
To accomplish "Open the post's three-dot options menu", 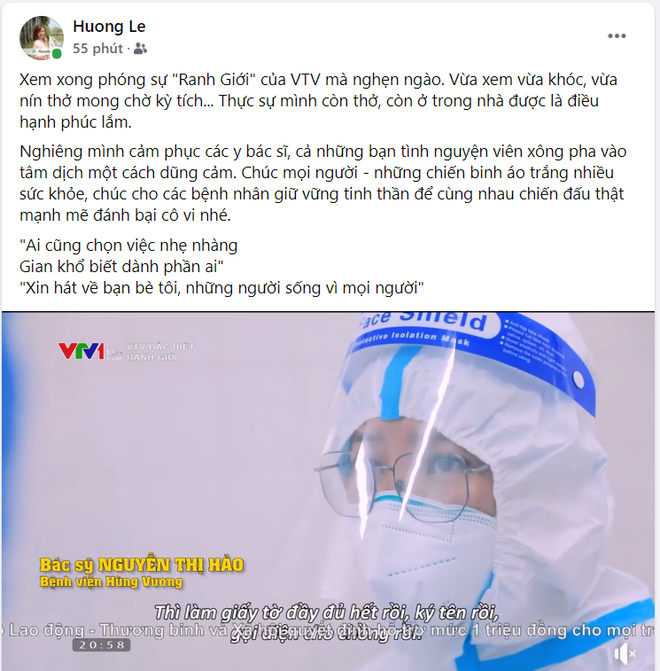I will pyautogui.click(x=617, y=36).
